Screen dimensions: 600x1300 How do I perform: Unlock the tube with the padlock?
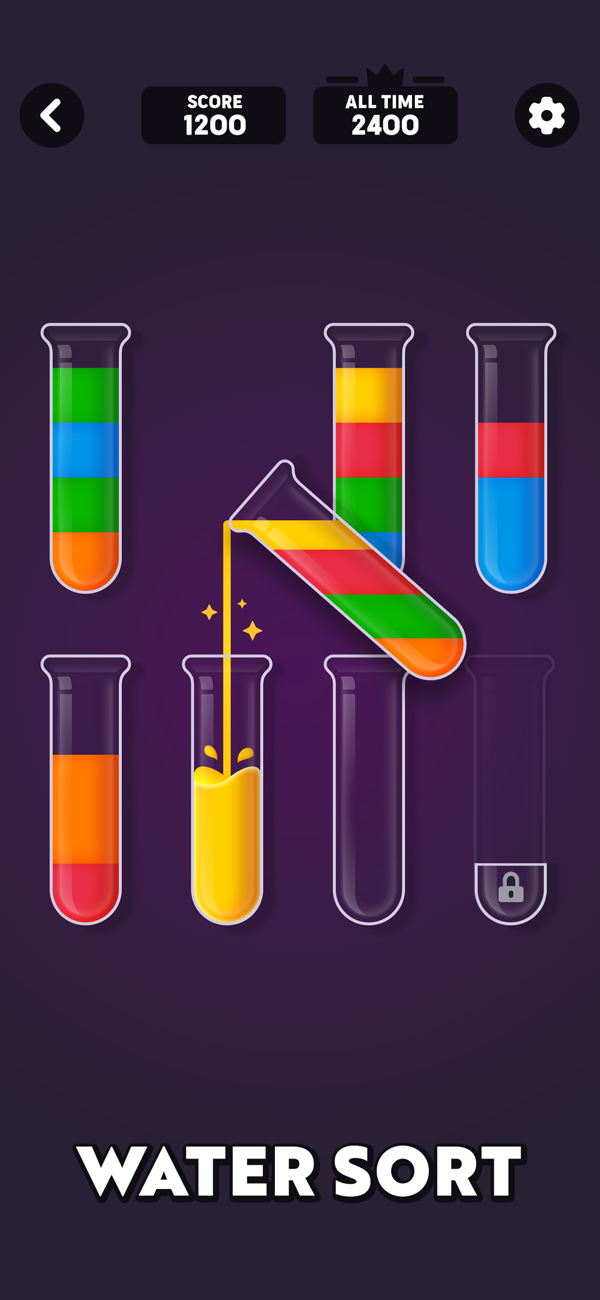[511, 886]
